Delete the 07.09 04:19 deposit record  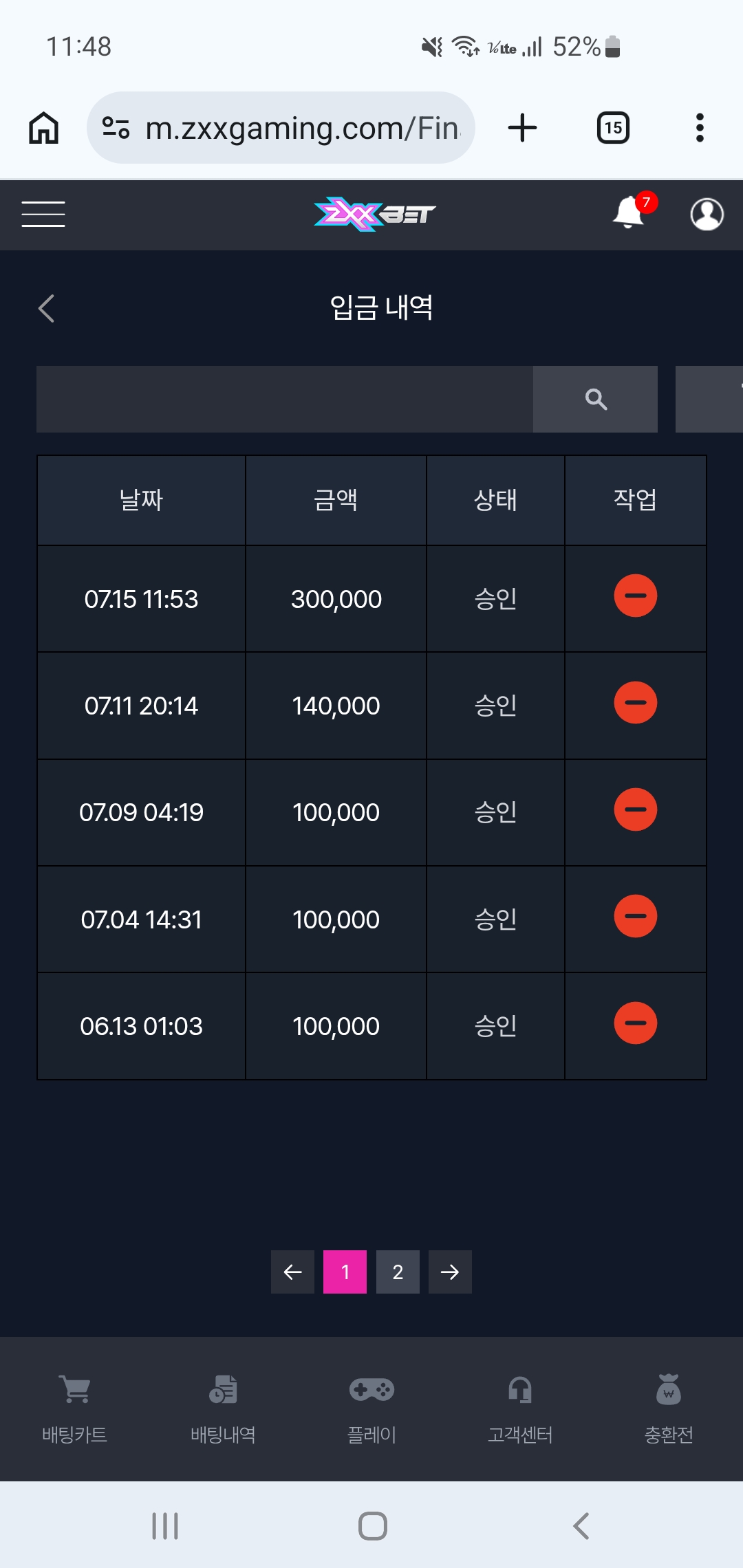pyautogui.click(x=635, y=809)
